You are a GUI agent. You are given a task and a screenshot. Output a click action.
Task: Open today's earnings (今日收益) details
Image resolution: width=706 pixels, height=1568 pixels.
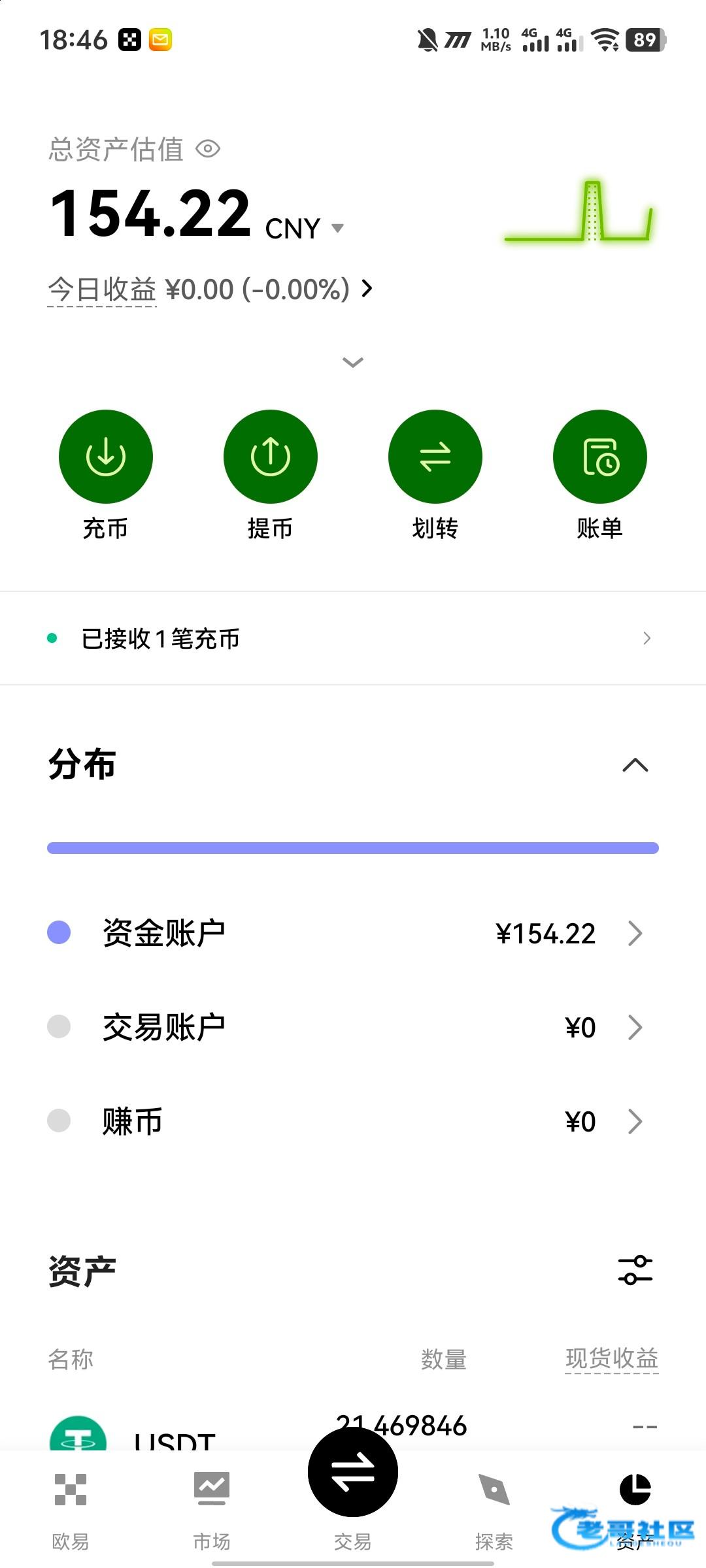209,289
